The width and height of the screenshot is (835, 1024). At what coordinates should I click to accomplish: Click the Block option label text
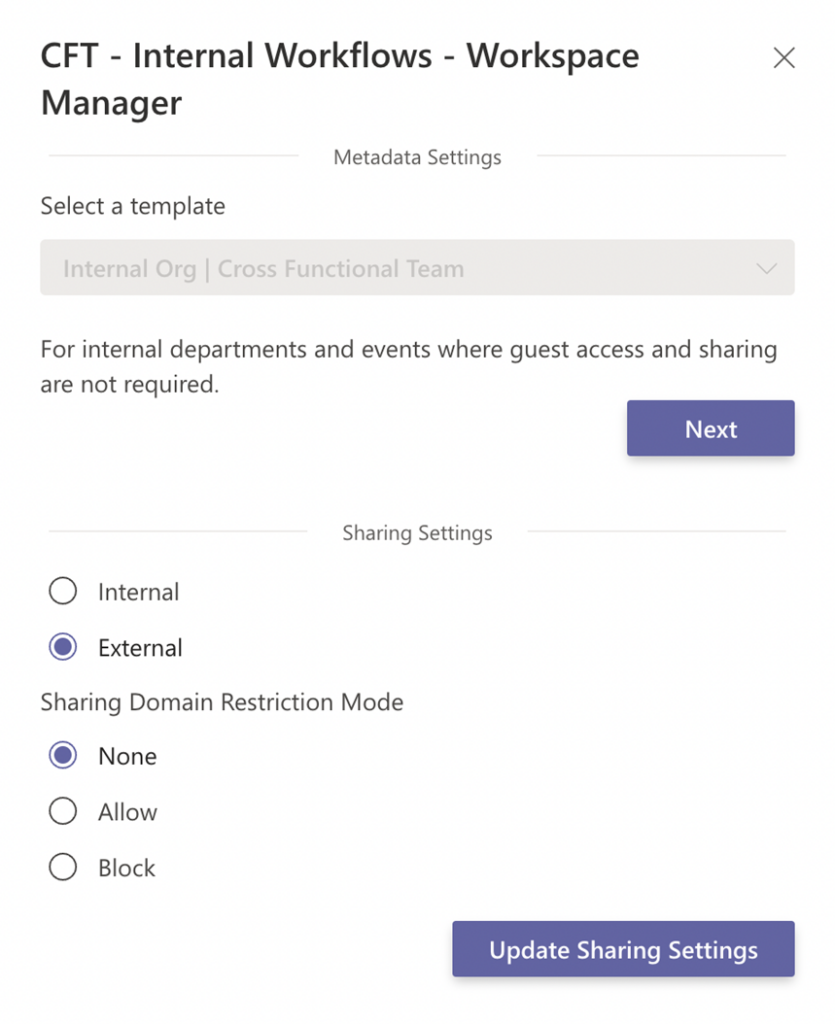click(126, 868)
